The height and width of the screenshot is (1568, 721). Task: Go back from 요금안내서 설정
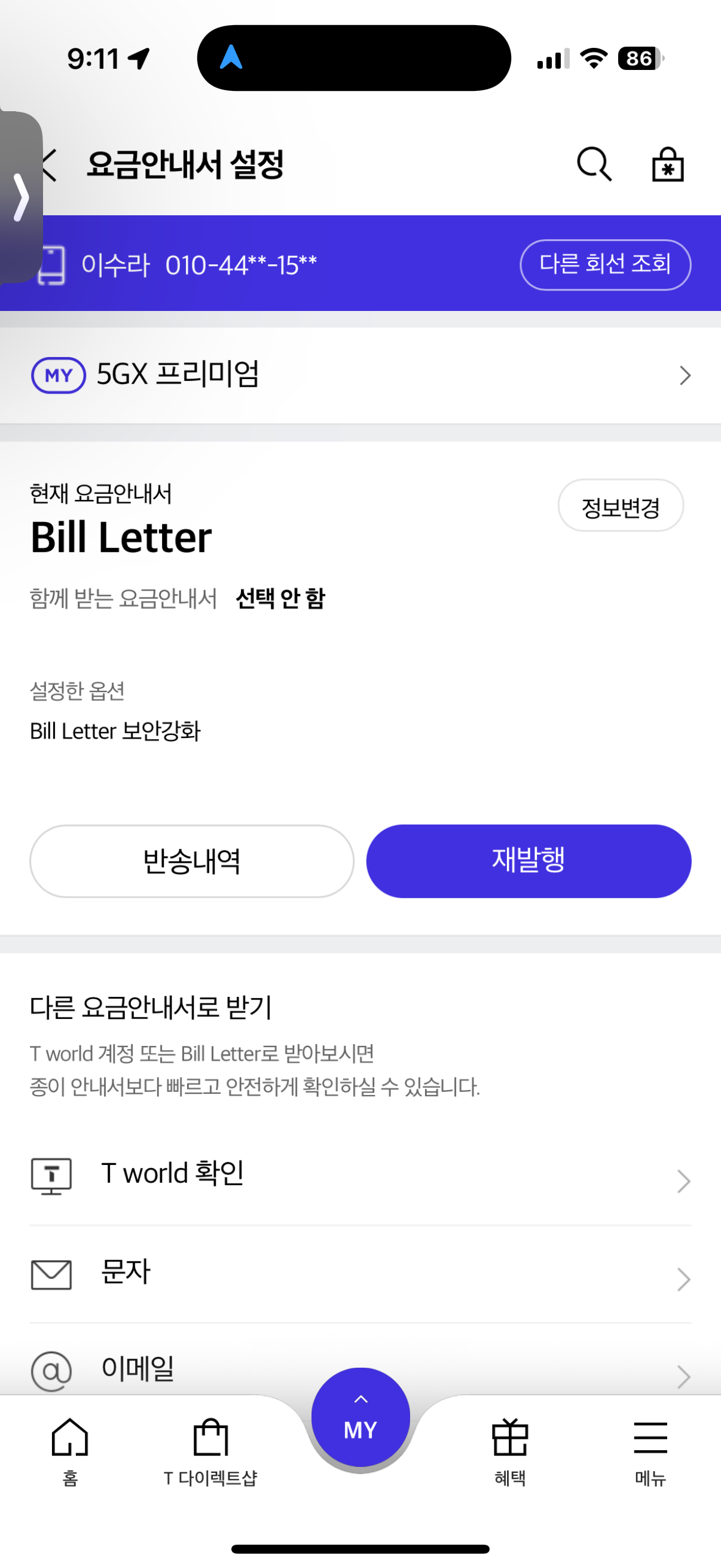click(50, 165)
